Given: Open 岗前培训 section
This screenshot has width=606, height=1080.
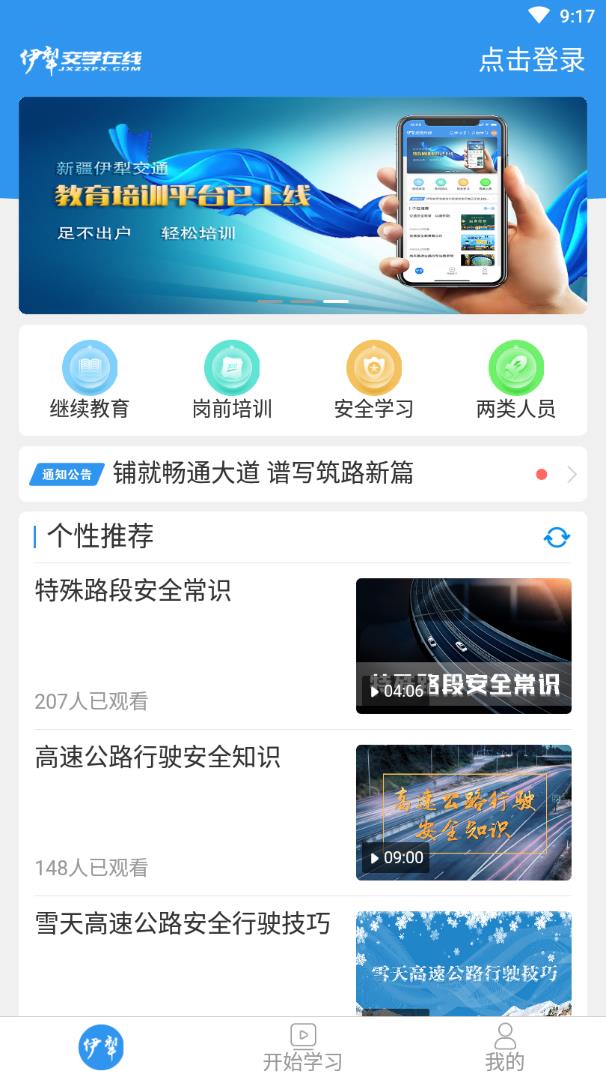Looking at the screenshot, I should coord(232,380).
